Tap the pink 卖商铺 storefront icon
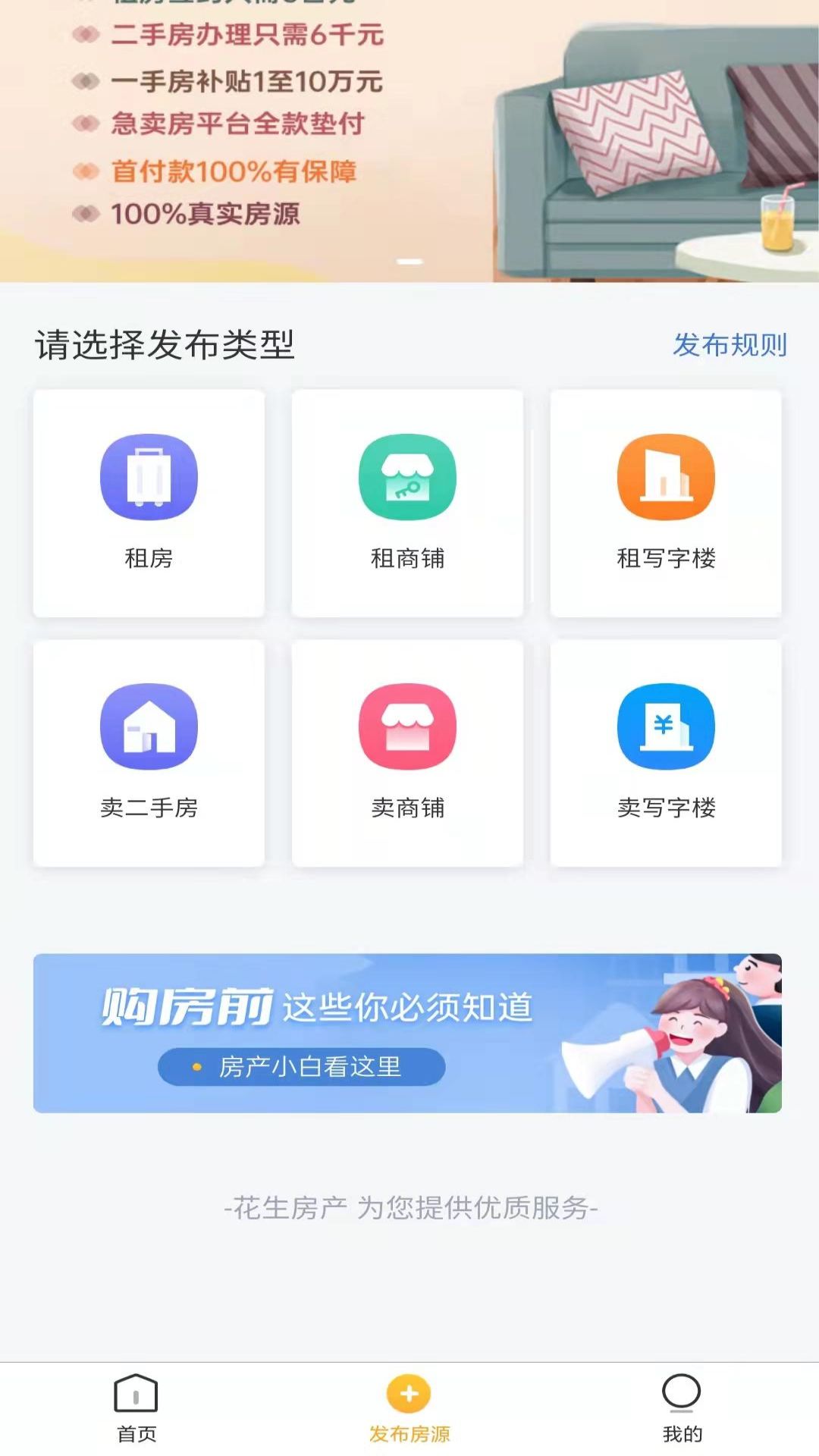Image resolution: width=819 pixels, height=1456 pixels. (x=407, y=726)
